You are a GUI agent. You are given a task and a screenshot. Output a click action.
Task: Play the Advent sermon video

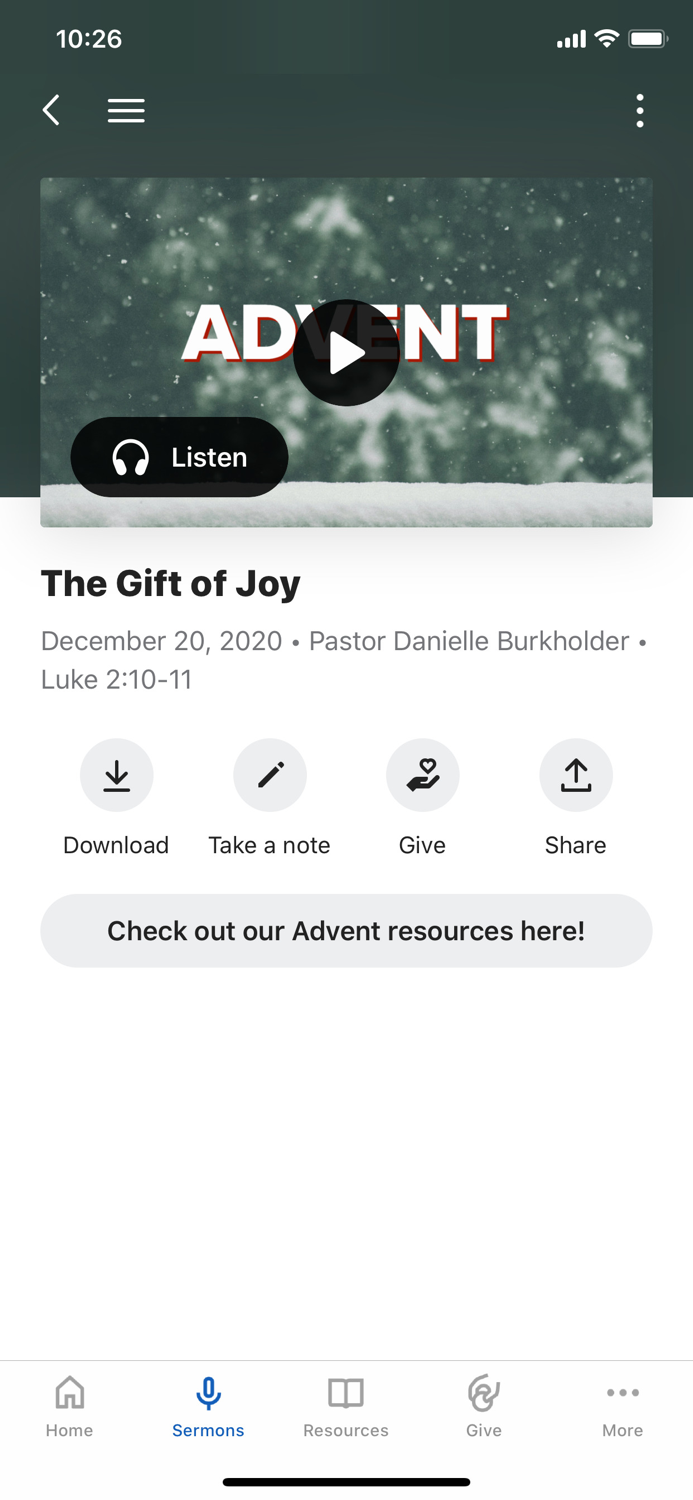346,352
